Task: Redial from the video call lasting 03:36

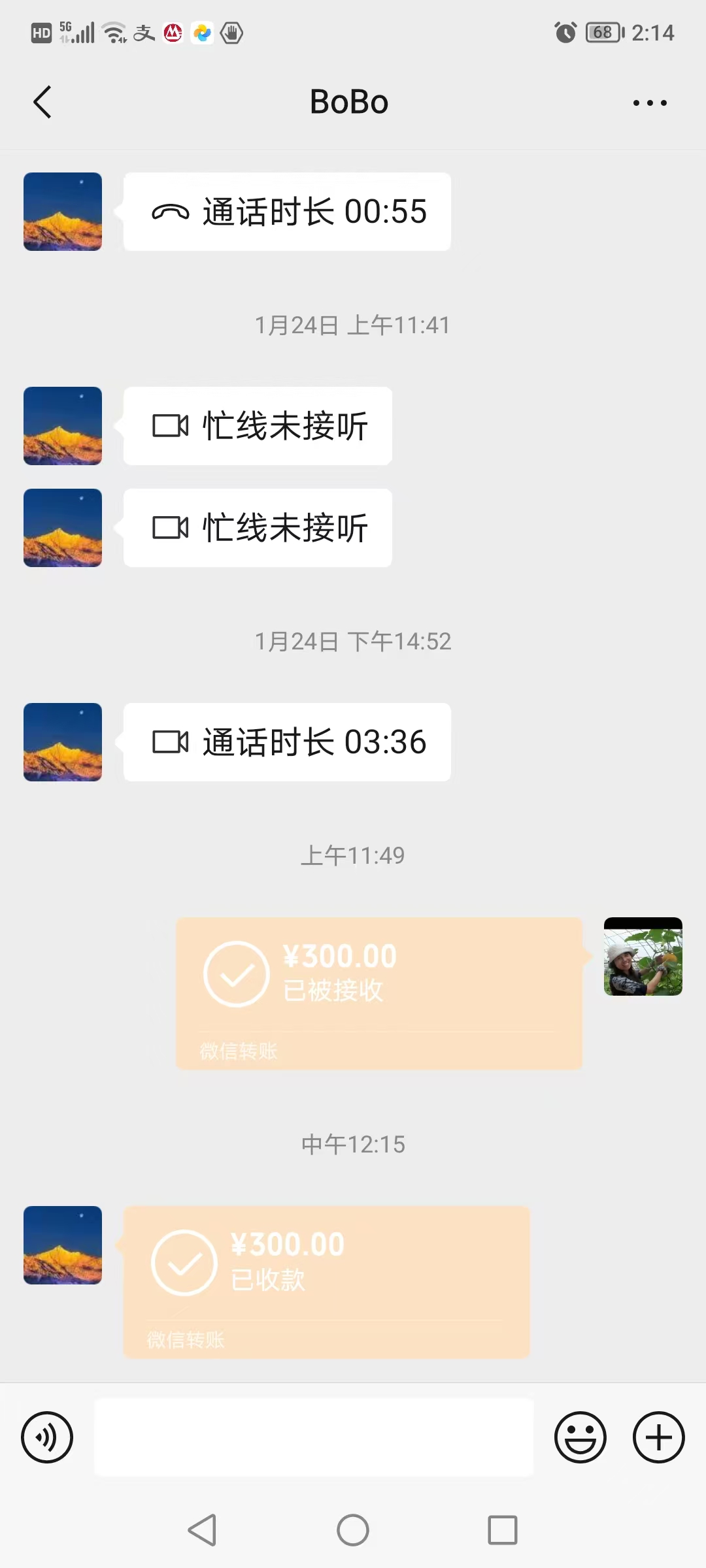Action: [288, 742]
